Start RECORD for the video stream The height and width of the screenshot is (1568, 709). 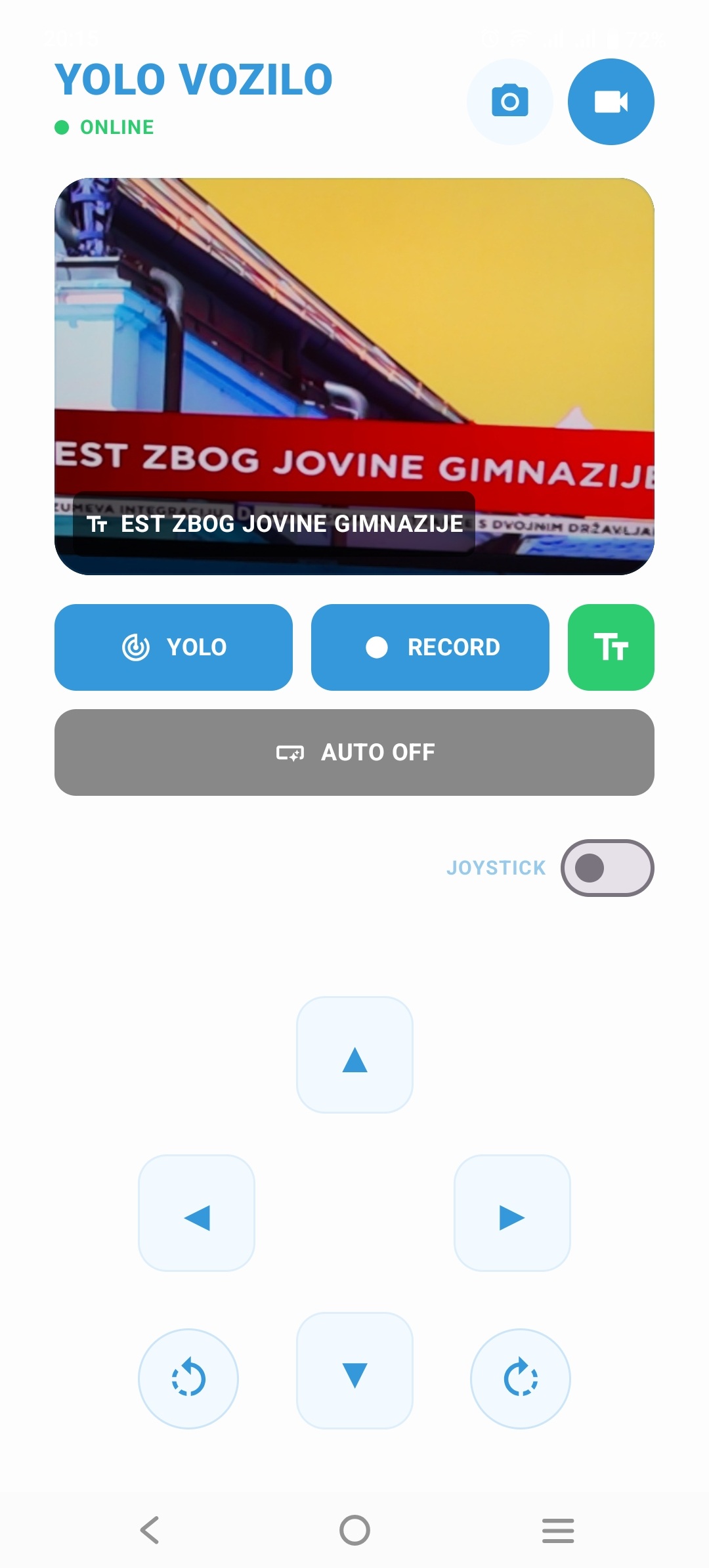[x=430, y=647]
